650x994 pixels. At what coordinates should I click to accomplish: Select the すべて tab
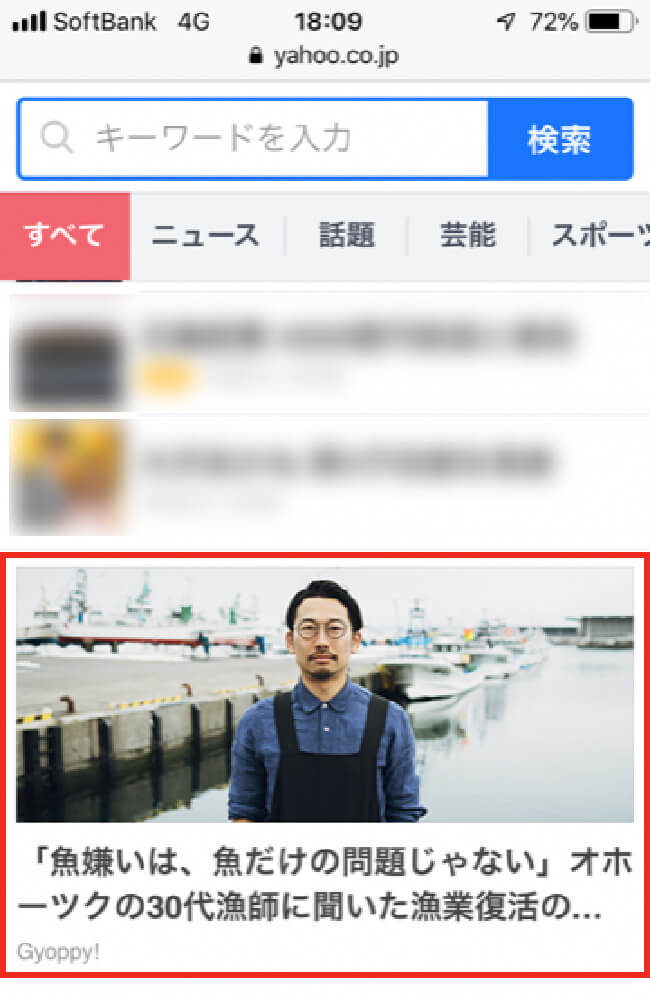[65, 236]
